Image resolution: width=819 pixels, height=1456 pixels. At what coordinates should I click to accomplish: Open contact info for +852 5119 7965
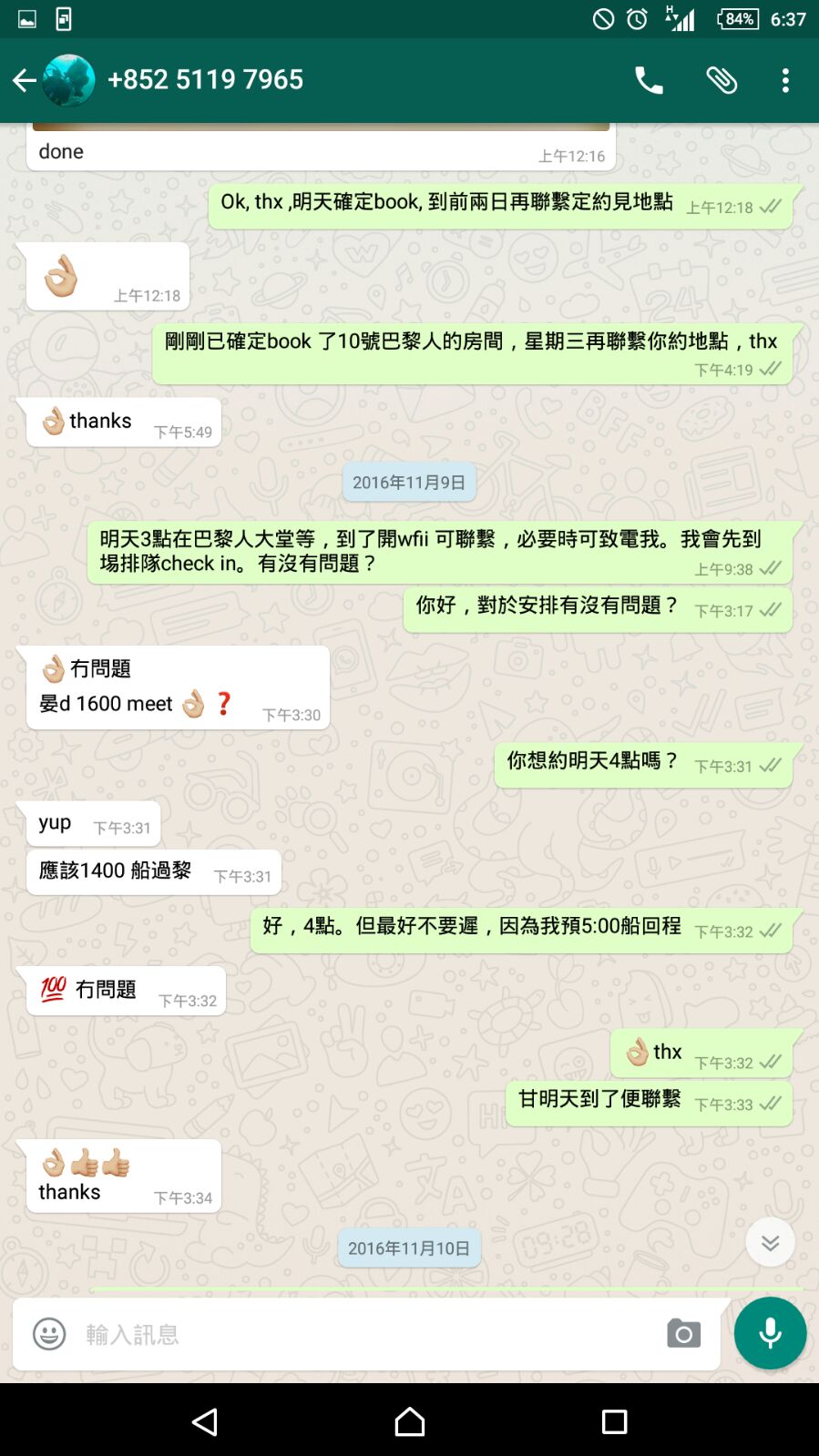[x=205, y=80]
